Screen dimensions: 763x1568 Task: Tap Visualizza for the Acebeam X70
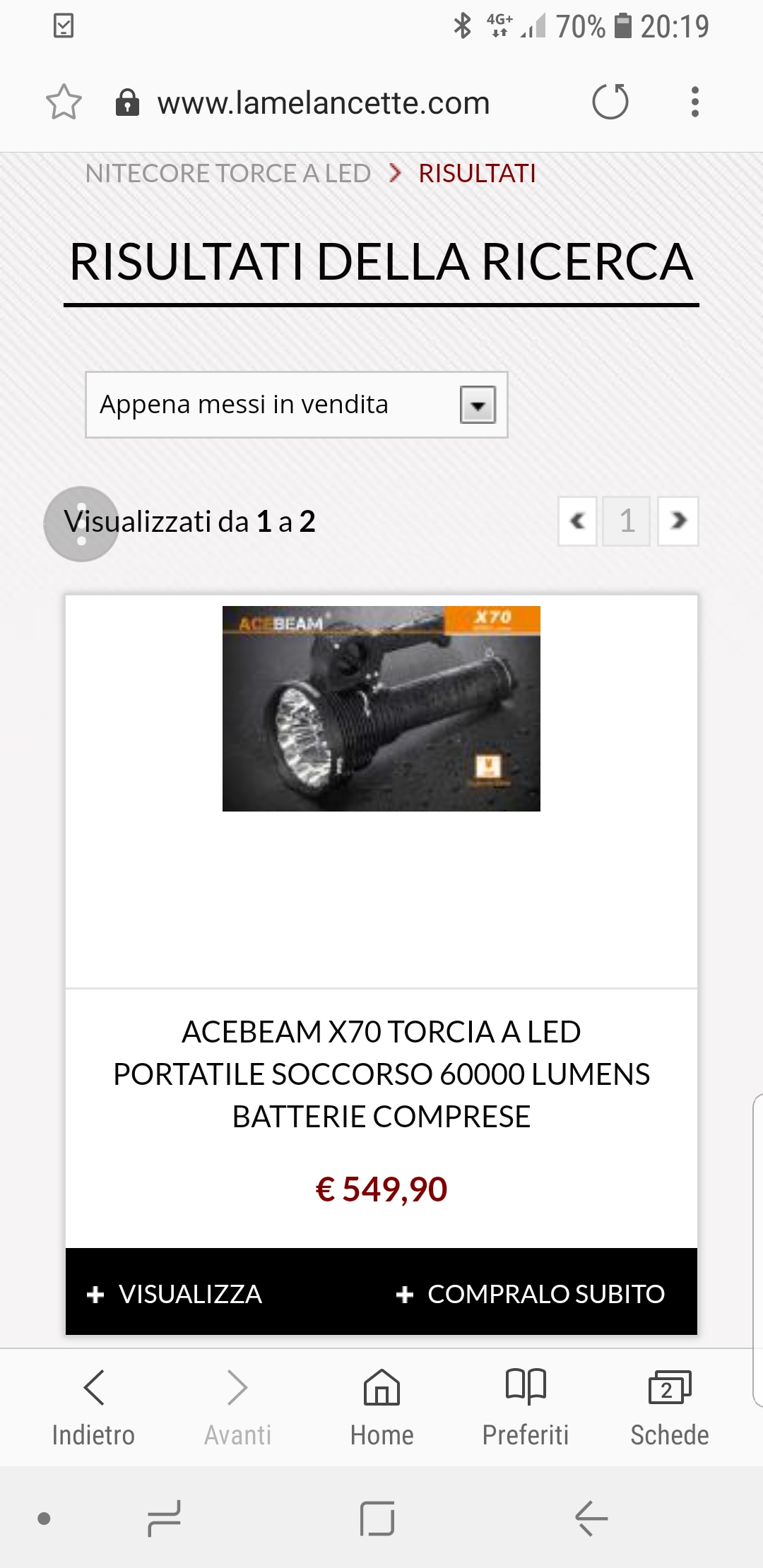tap(175, 1294)
